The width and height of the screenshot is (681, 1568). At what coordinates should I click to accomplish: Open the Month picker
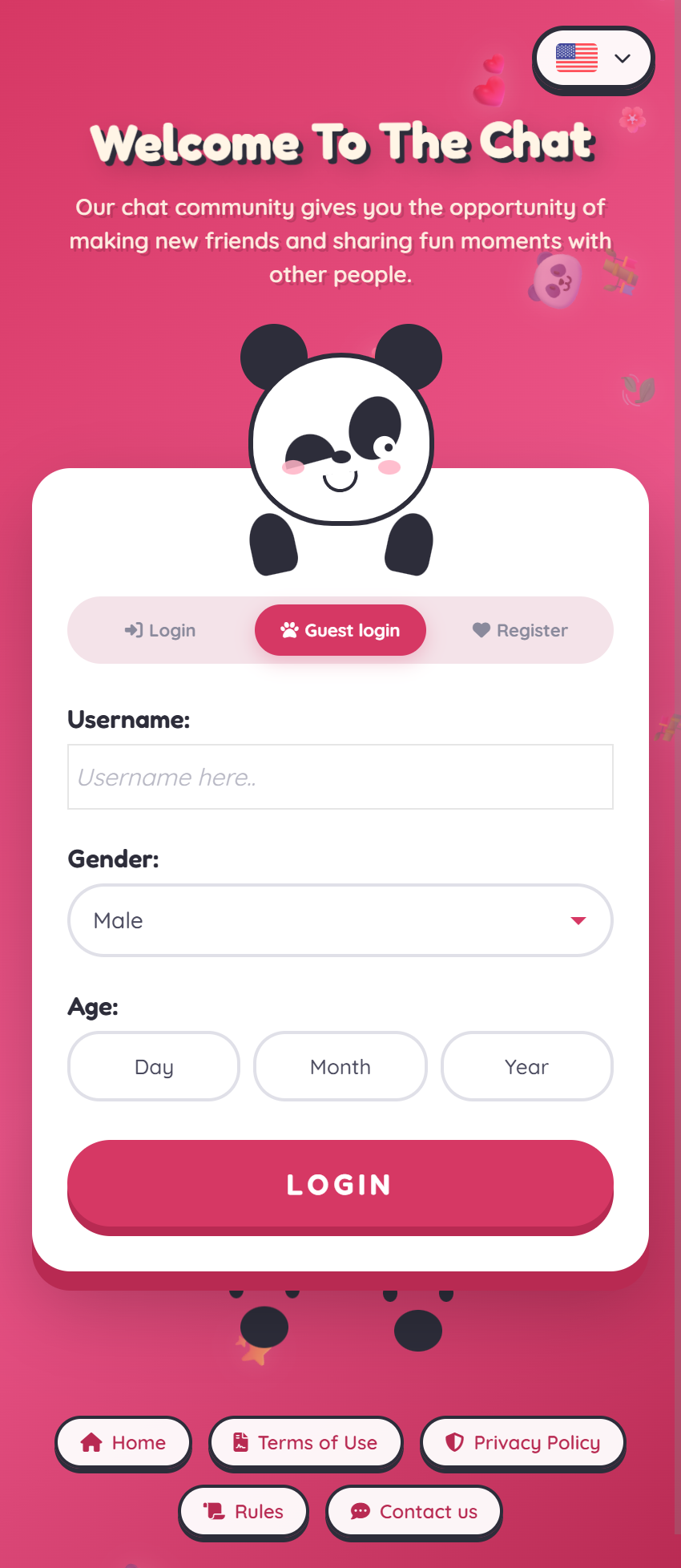340,1067
